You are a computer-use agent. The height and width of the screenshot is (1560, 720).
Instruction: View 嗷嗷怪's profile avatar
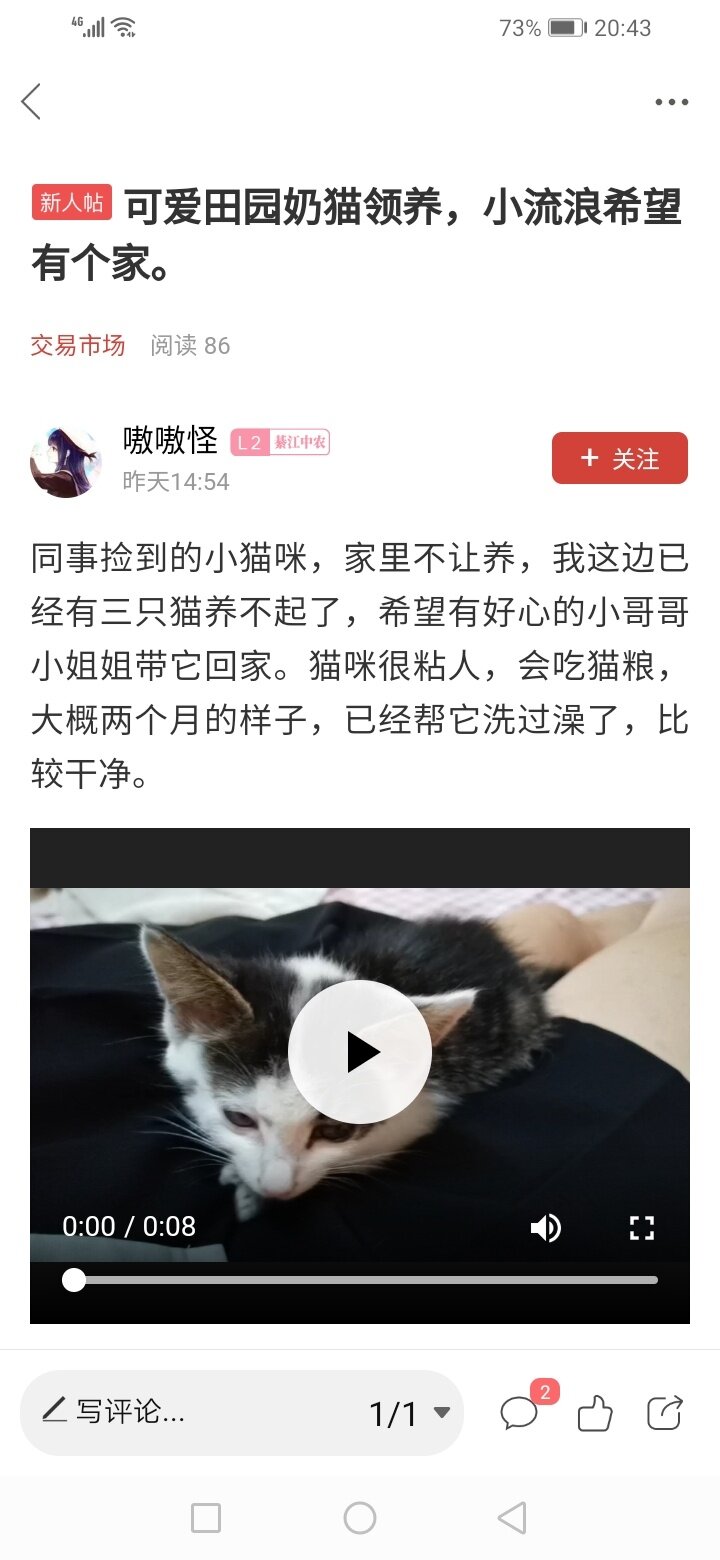66,460
